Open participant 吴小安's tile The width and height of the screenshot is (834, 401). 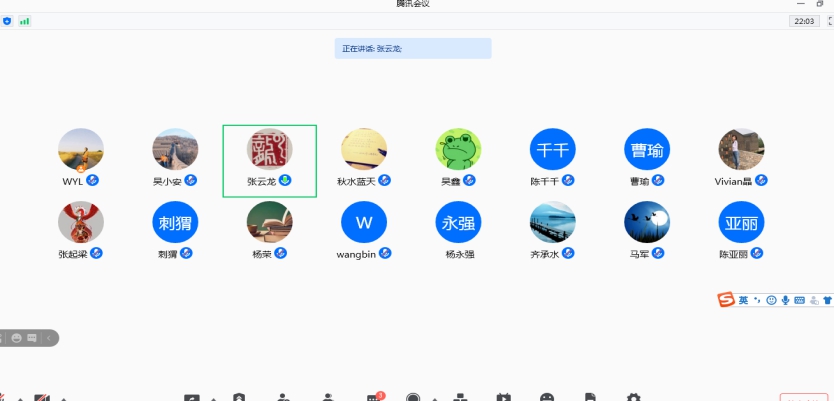(175, 151)
